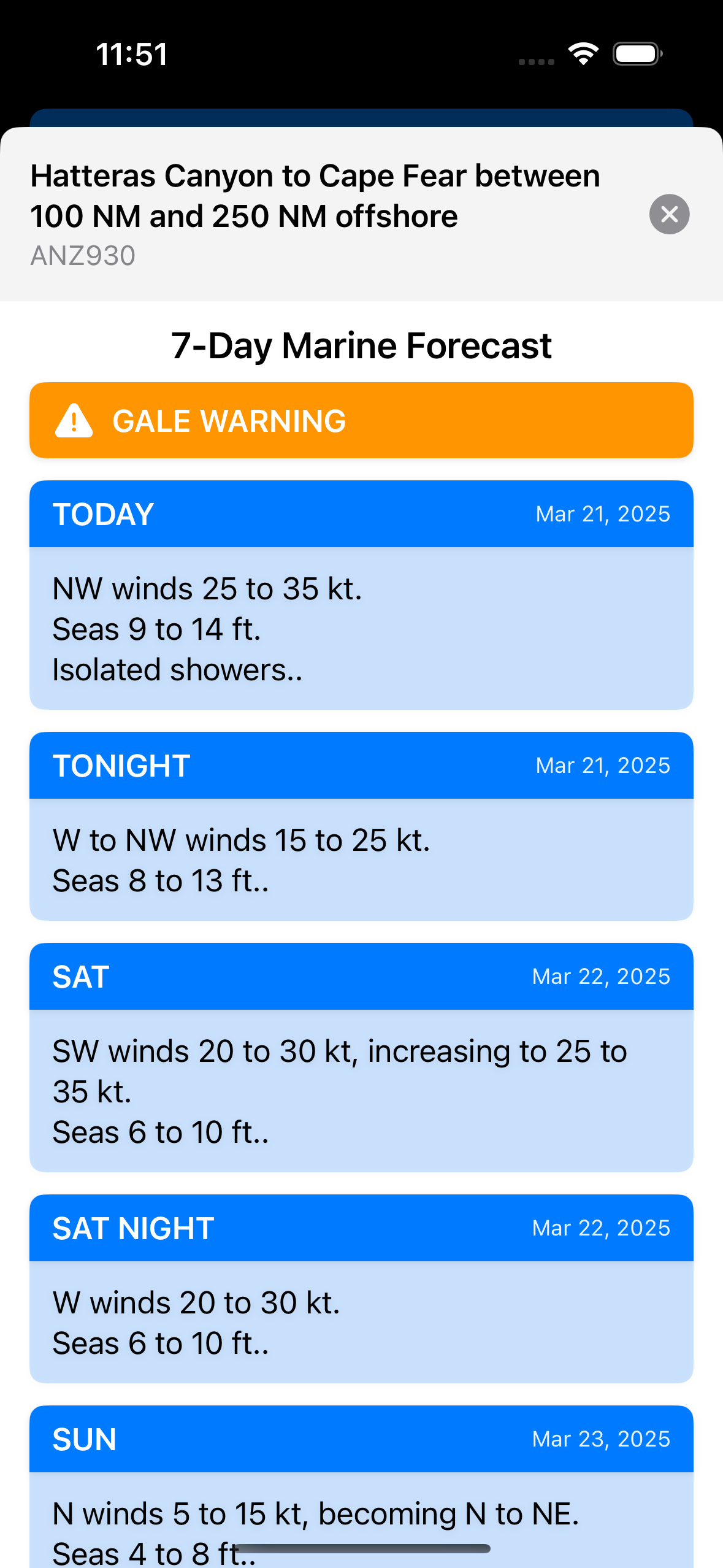Image resolution: width=723 pixels, height=1568 pixels.
Task: Click the ANZ930 zone label
Action: click(x=83, y=256)
